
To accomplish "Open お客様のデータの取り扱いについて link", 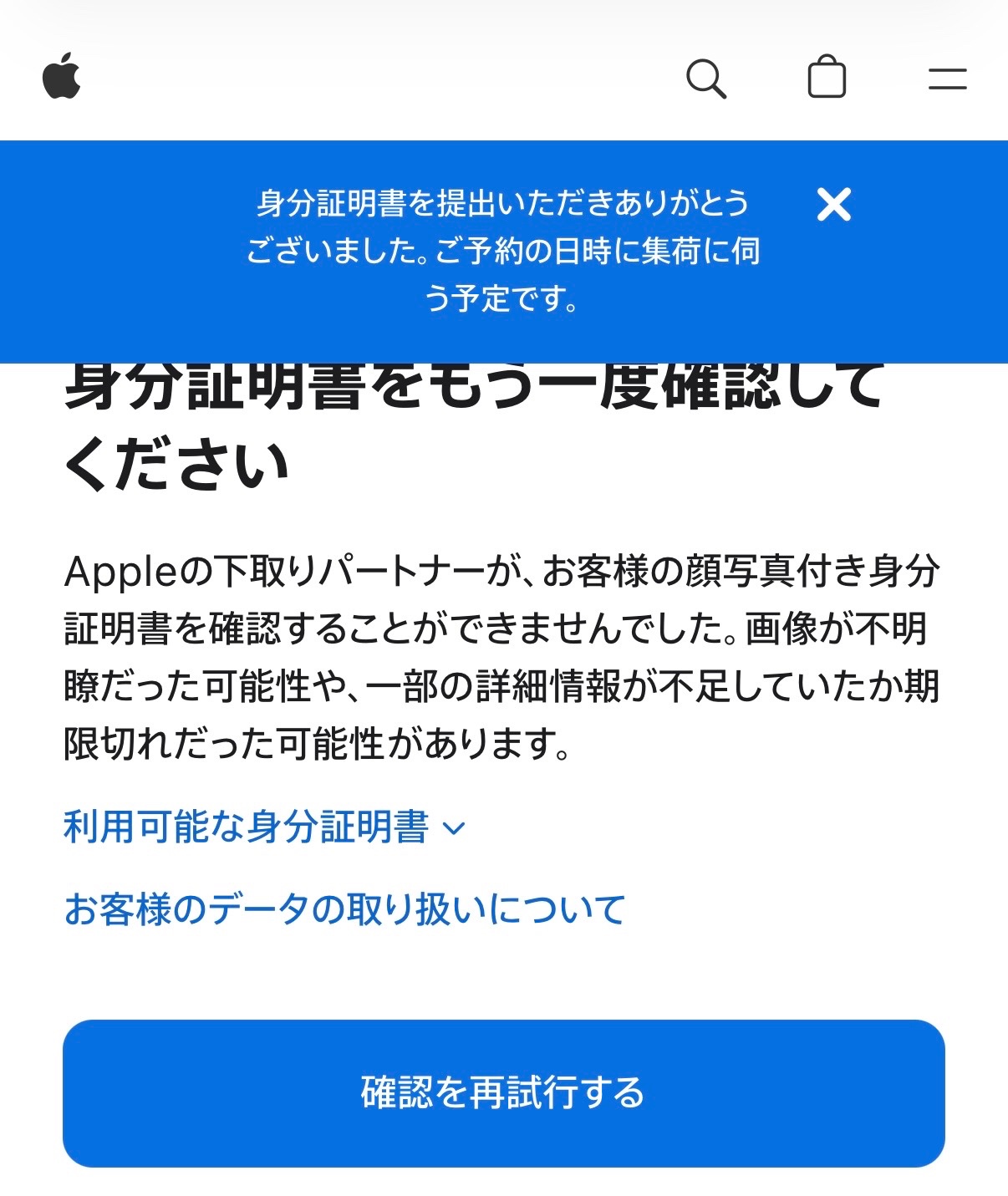I will (344, 908).
